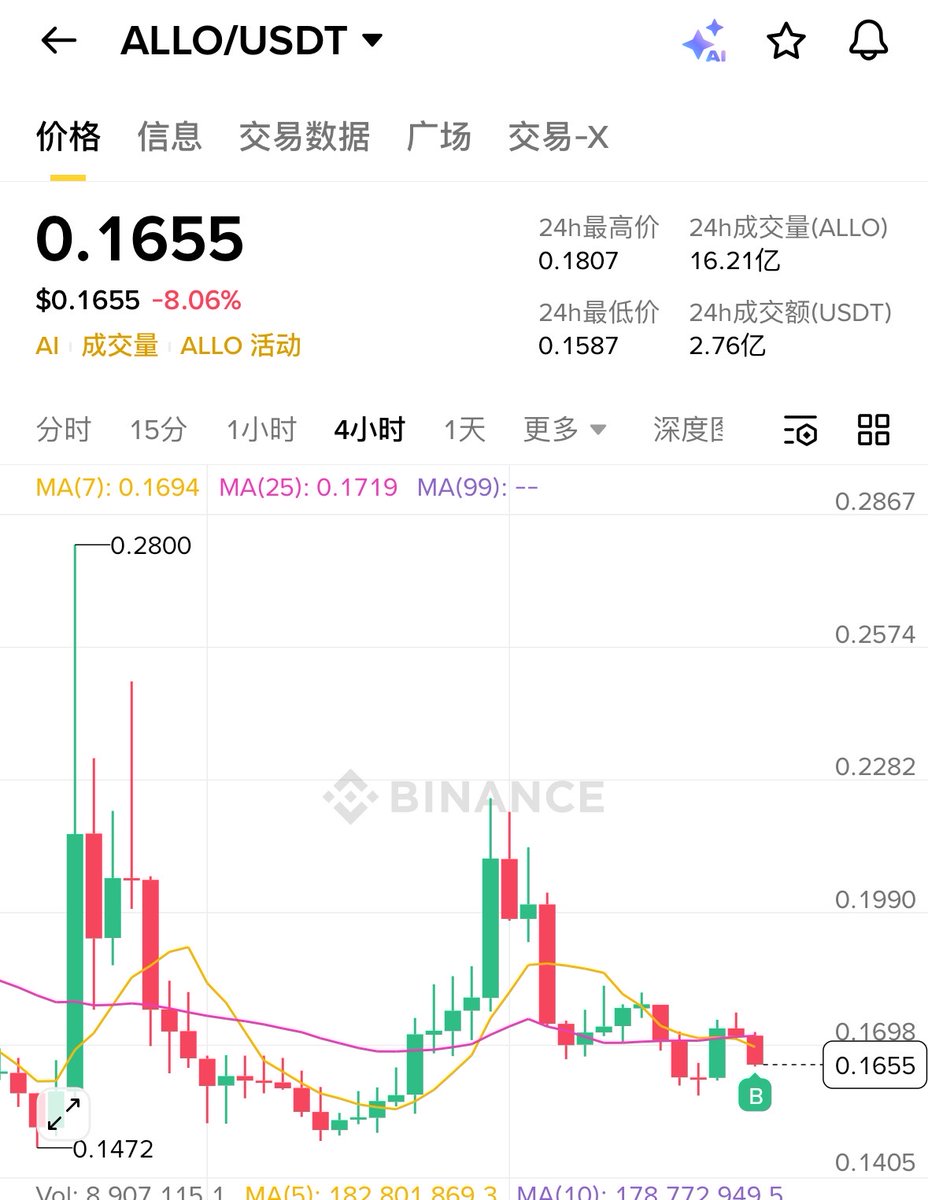Screen dimensions: 928x1200
Task: Switch chart to the 1小时 interval
Action: coord(261,430)
